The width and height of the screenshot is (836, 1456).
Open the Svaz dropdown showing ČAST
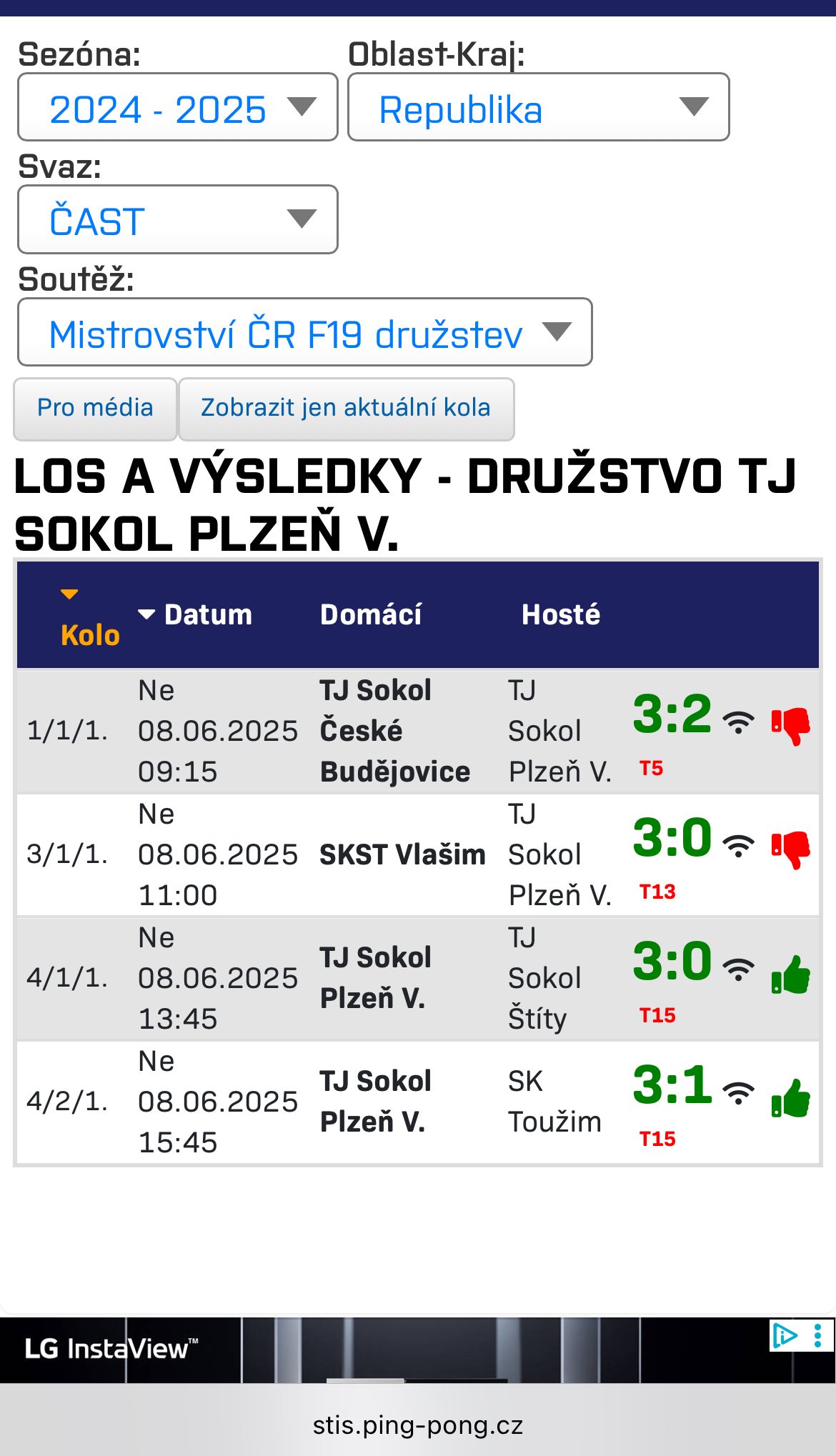177,220
